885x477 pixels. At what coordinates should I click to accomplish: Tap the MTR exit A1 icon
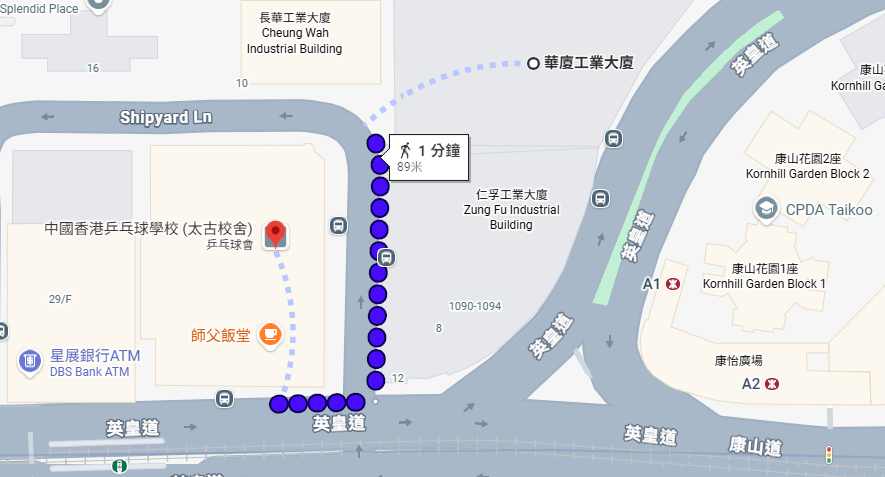coord(674,285)
